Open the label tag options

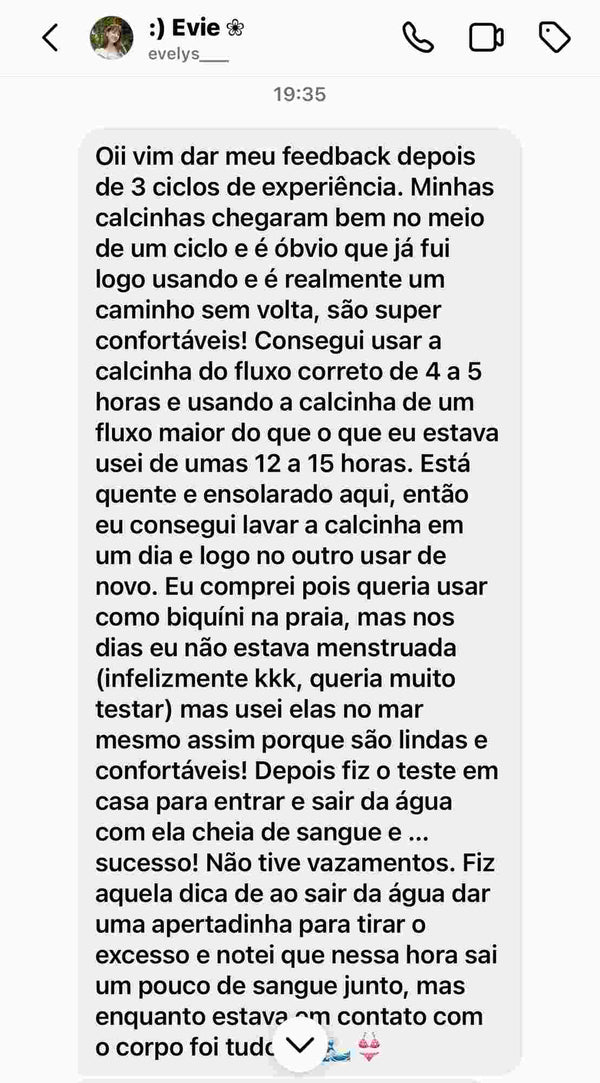553,38
